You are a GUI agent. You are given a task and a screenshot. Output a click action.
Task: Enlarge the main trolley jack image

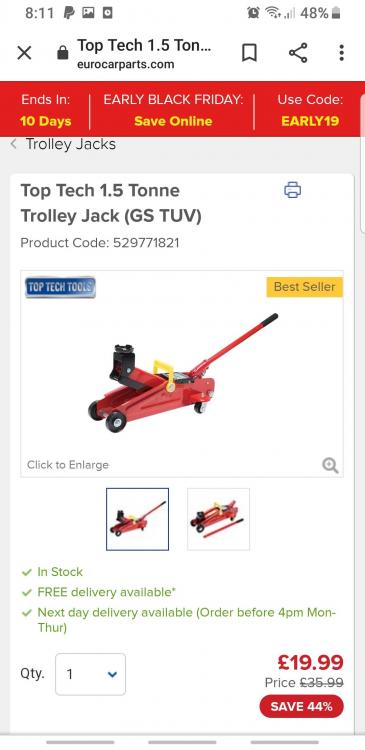click(182, 374)
